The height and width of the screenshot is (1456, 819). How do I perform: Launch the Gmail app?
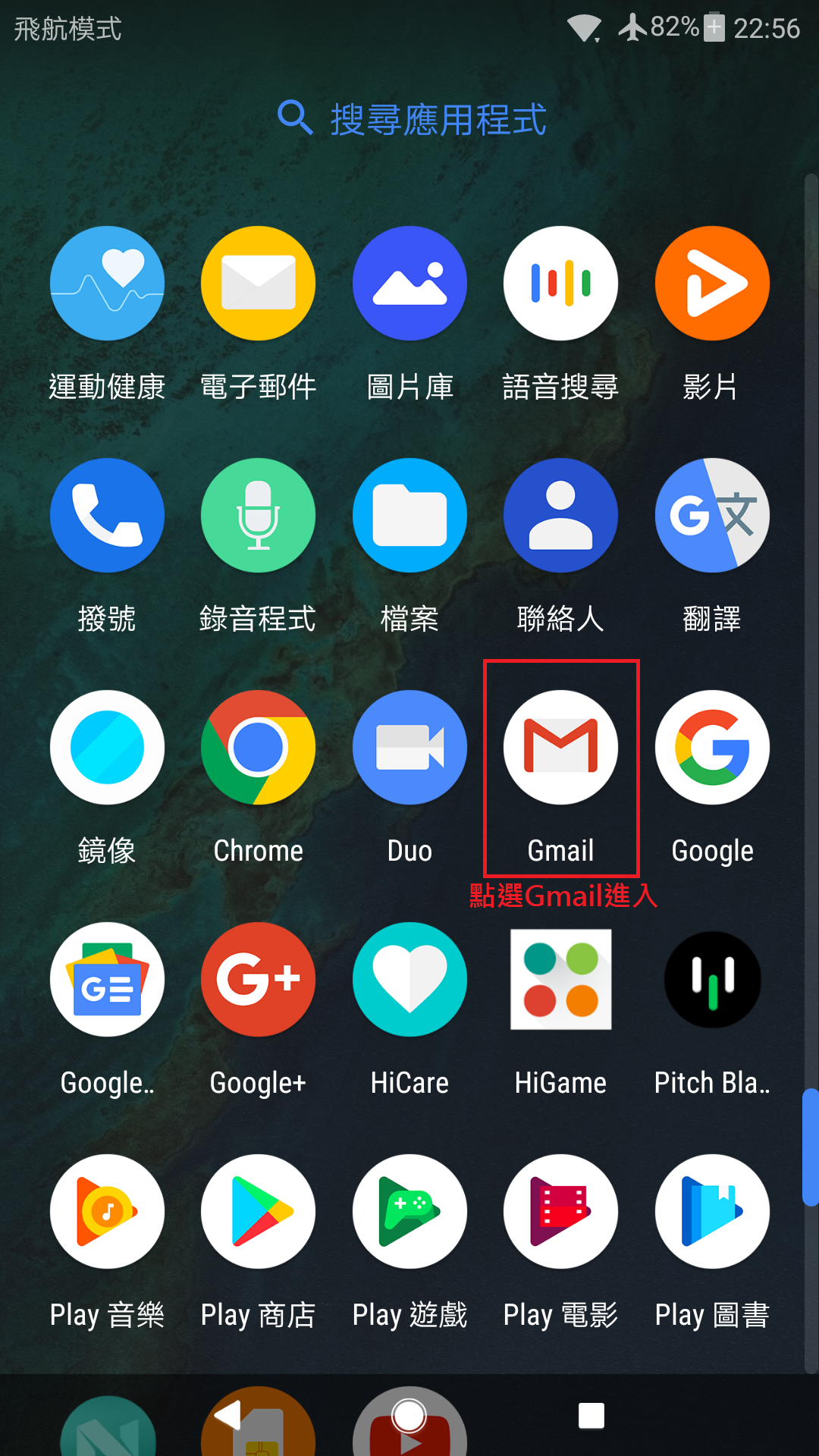coord(561,748)
